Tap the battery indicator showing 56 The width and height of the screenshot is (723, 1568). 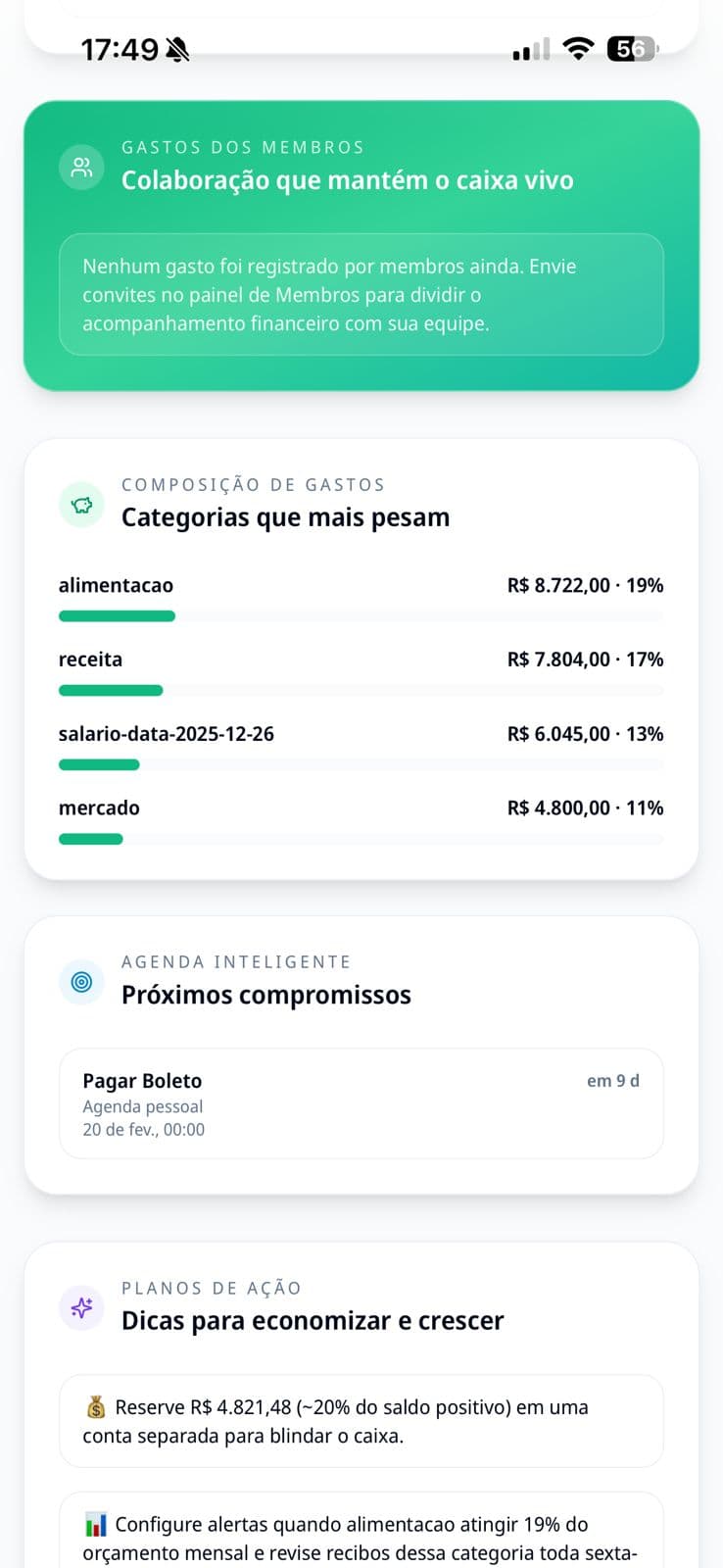click(x=633, y=48)
